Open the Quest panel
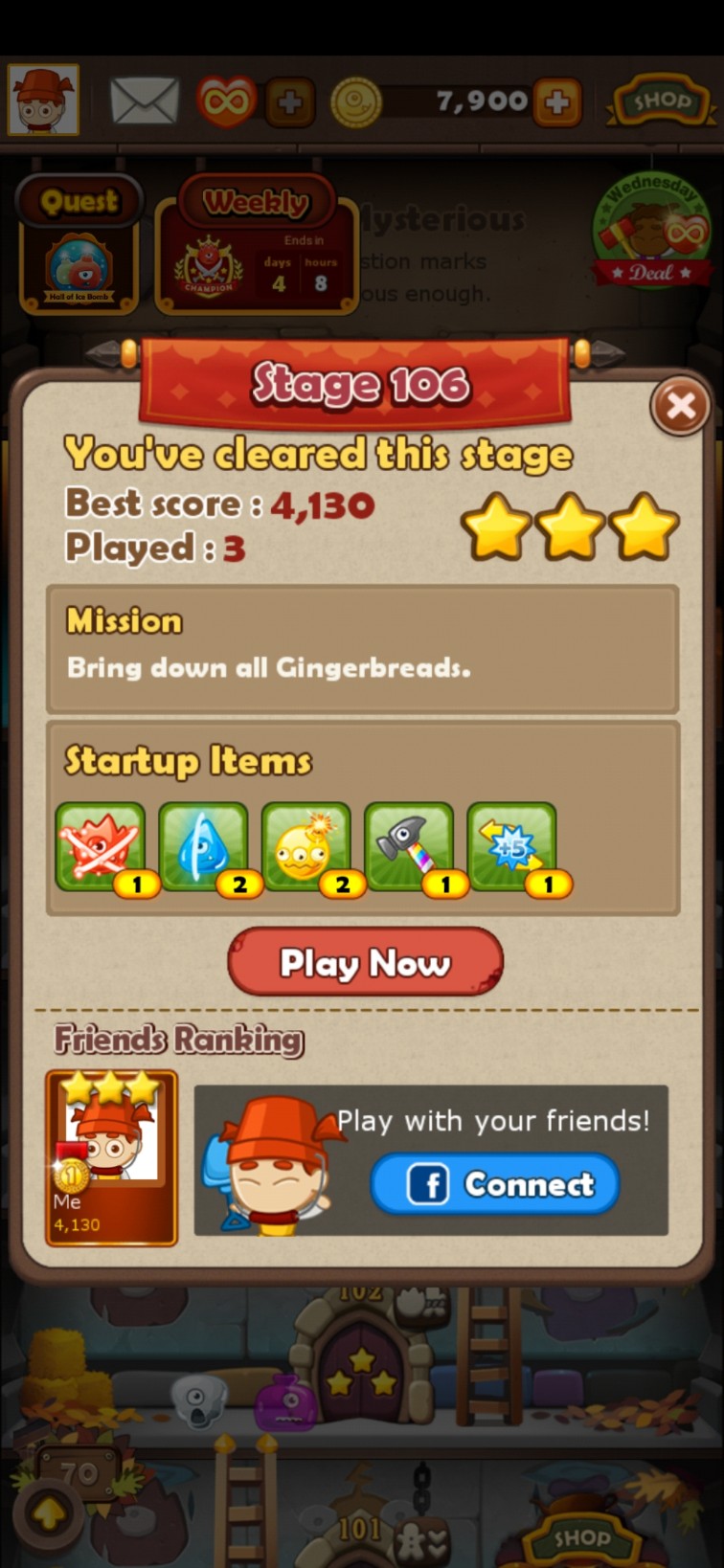724x1568 pixels. (x=79, y=244)
